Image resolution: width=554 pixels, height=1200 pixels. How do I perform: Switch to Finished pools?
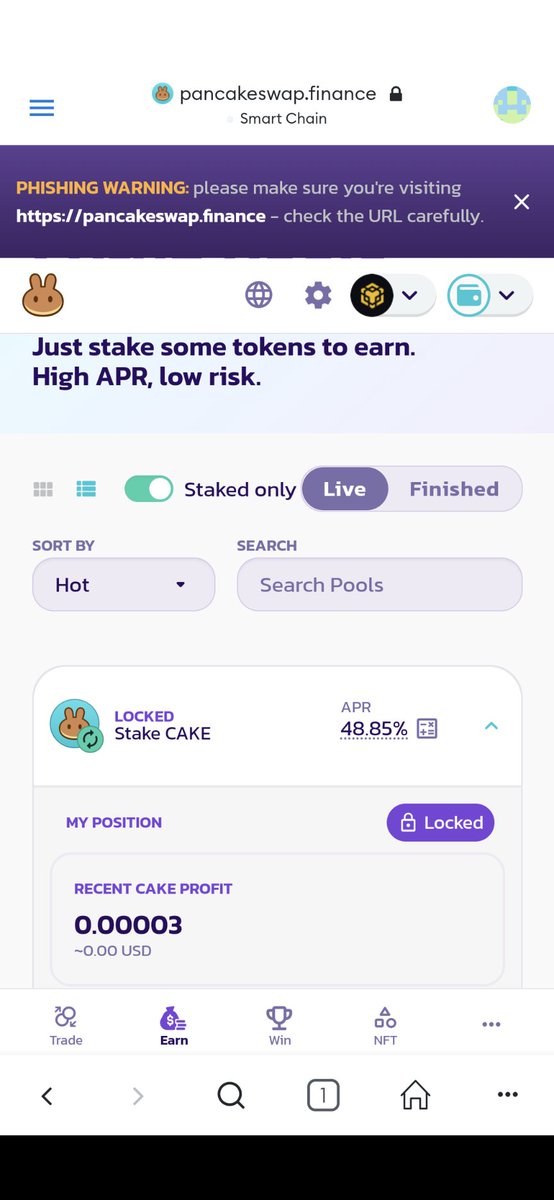454,489
